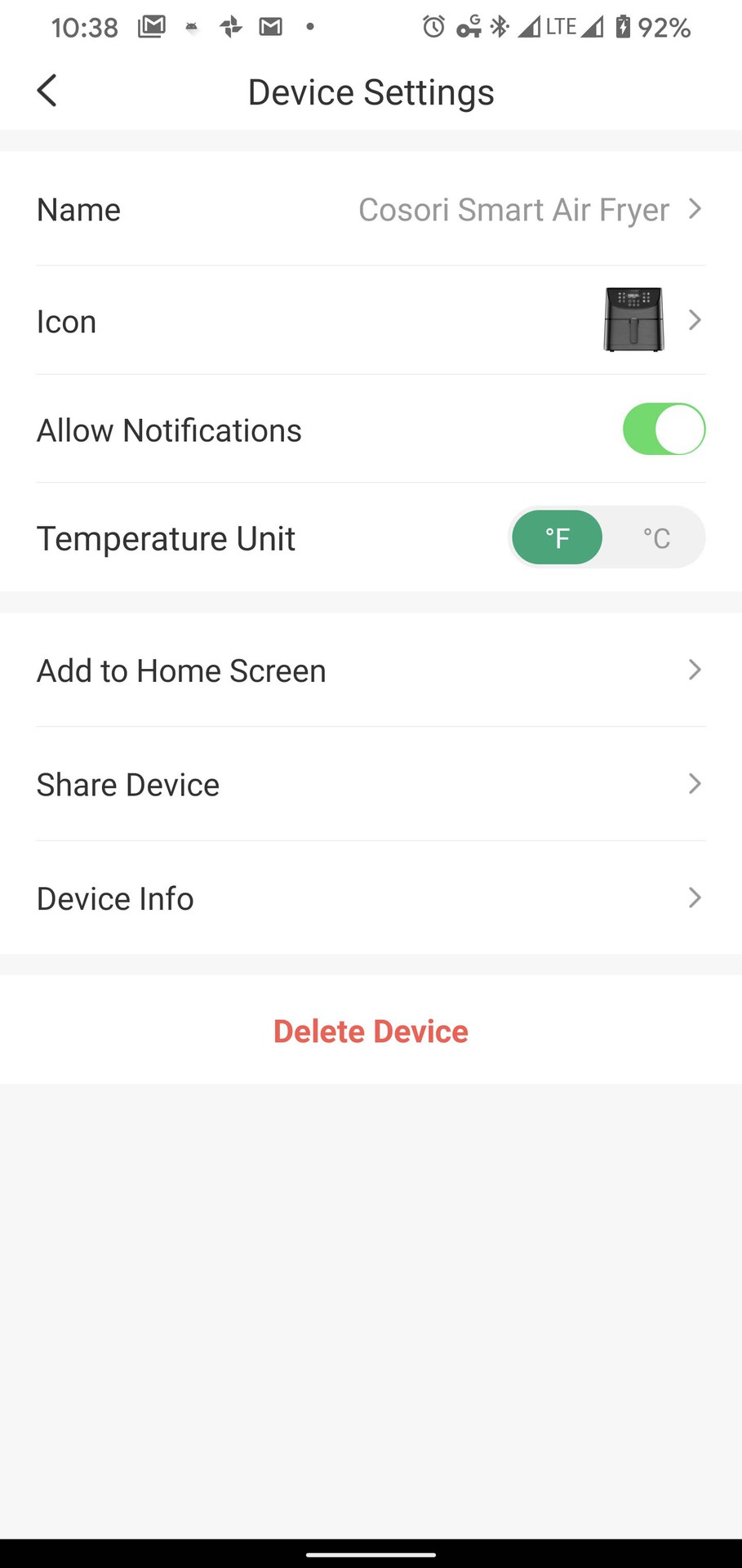Open the Name setting row
The width and height of the screenshot is (742, 1568).
[371, 210]
